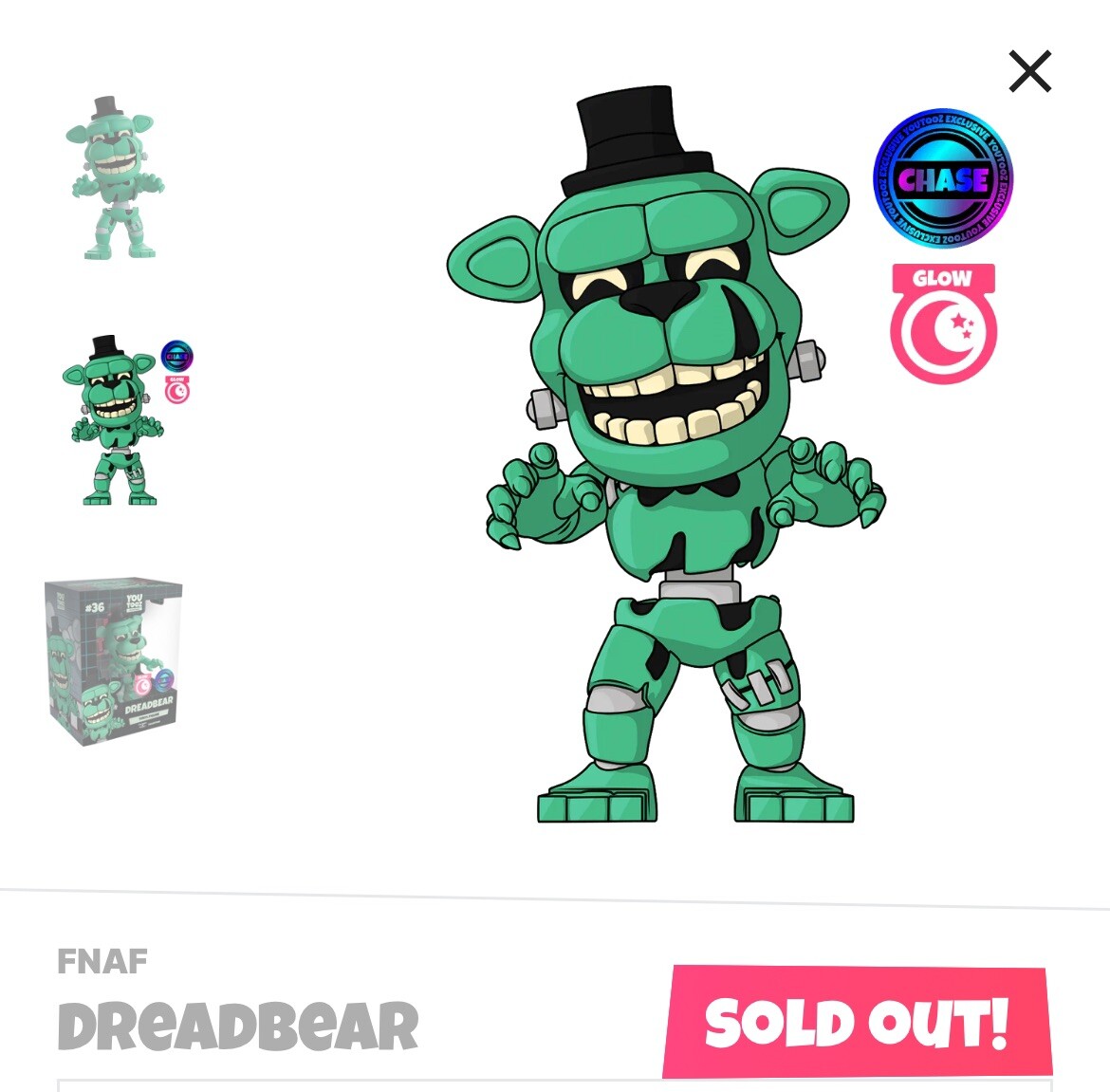Select the Chase glow Dreadbear thumbnail
The image size is (1110, 1092).
coord(119,420)
